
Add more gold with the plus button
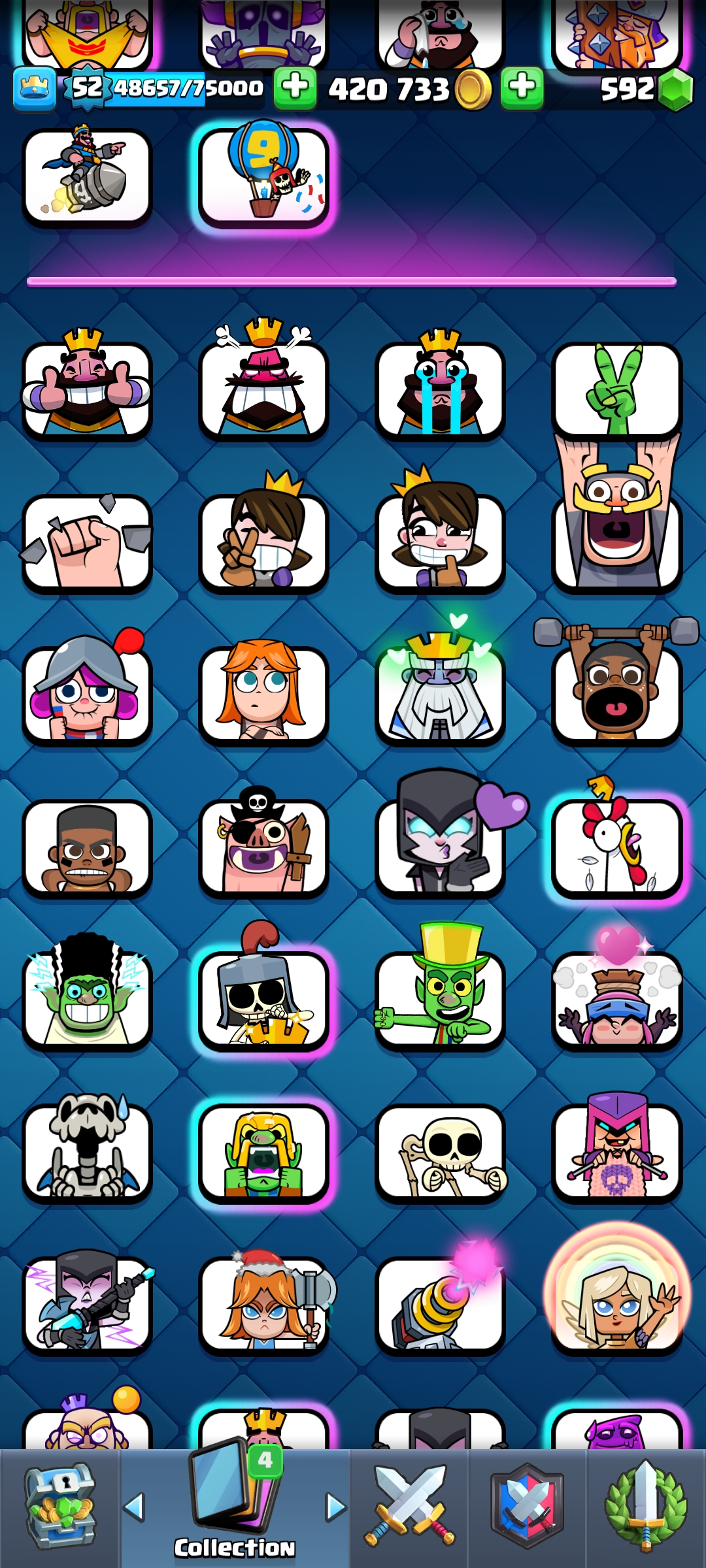pyautogui.click(x=522, y=88)
